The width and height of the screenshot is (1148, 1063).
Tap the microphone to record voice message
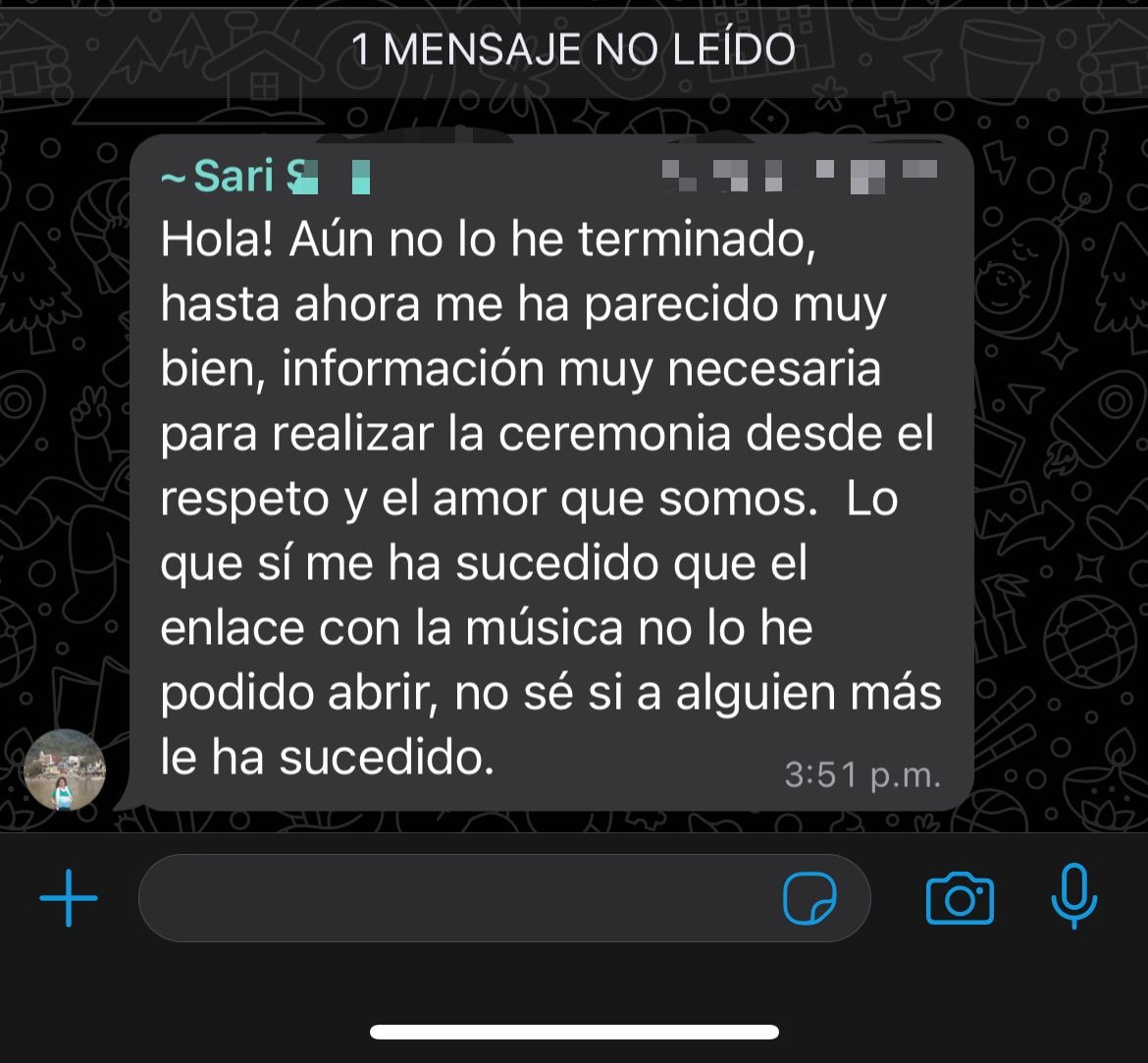1073,896
